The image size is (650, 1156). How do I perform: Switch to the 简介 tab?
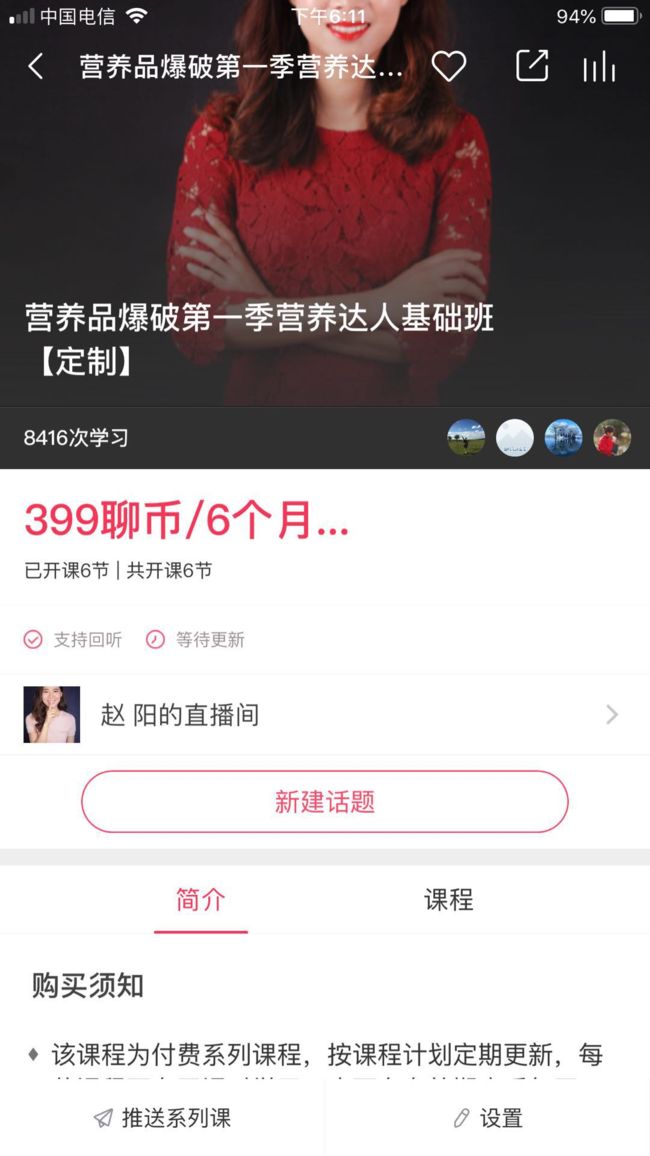200,900
